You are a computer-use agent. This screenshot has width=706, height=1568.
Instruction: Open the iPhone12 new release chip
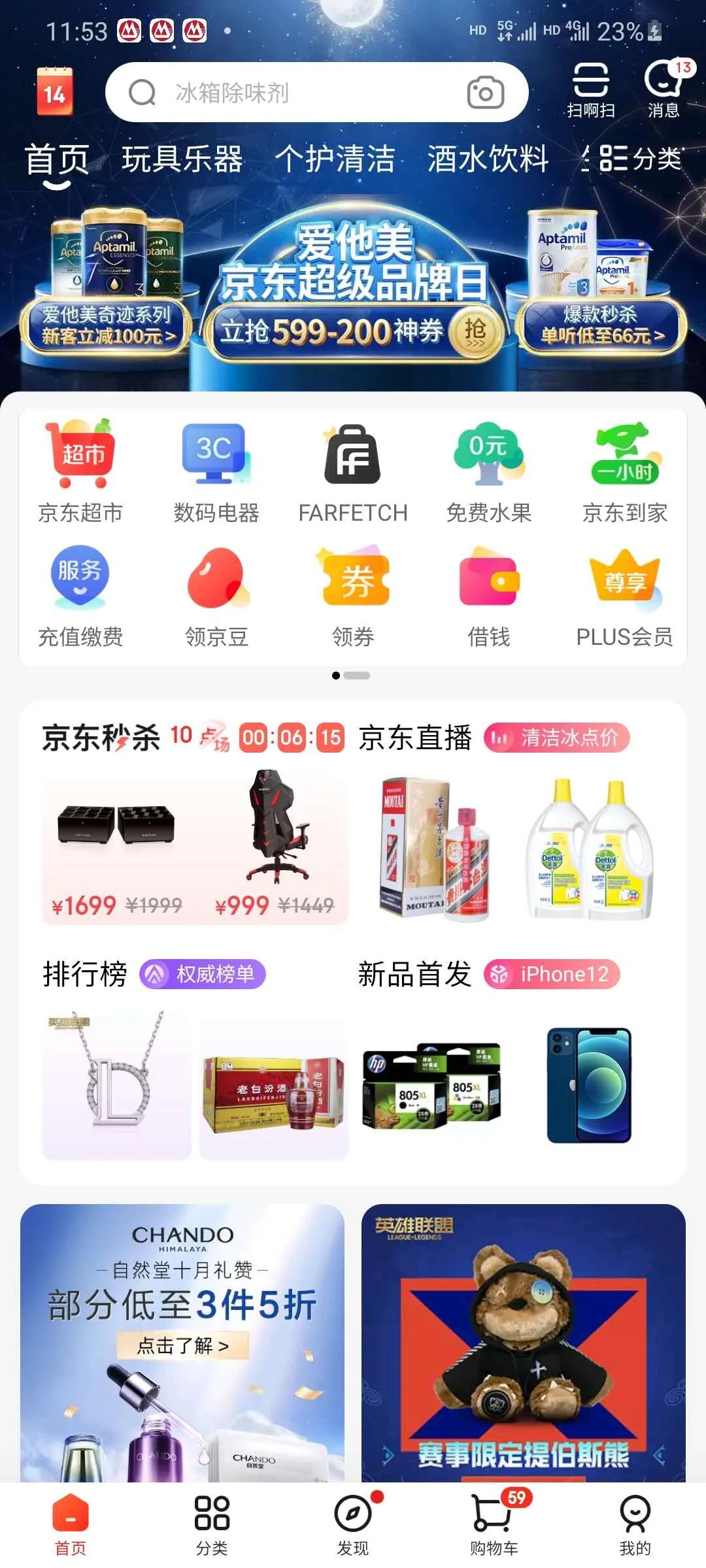coord(552,974)
